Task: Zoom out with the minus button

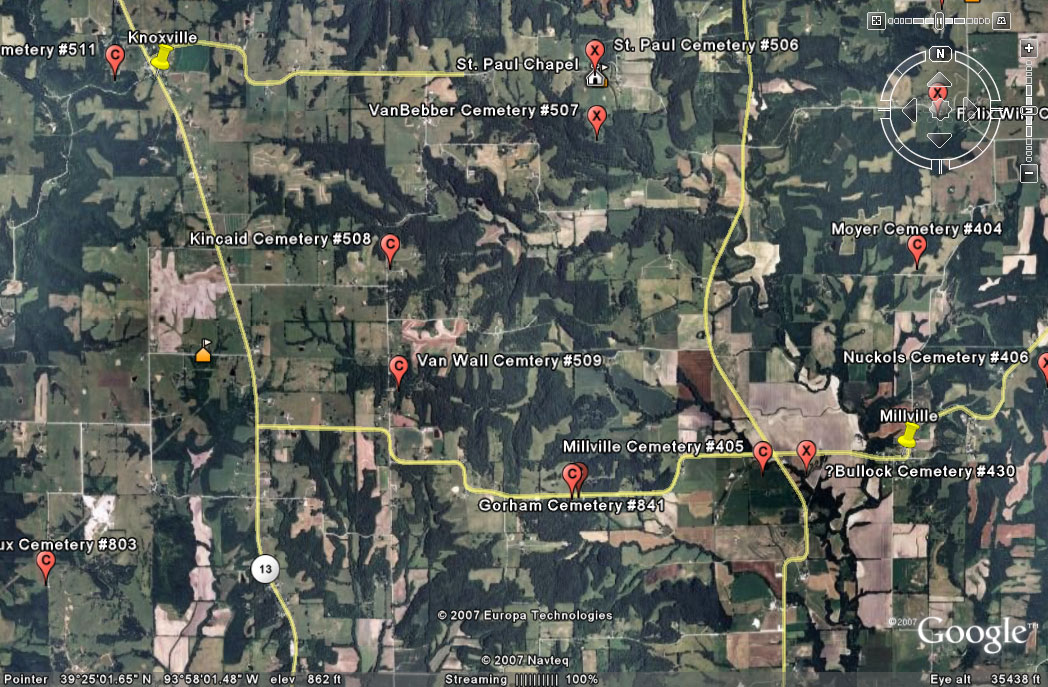Action: click(1028, 173)
